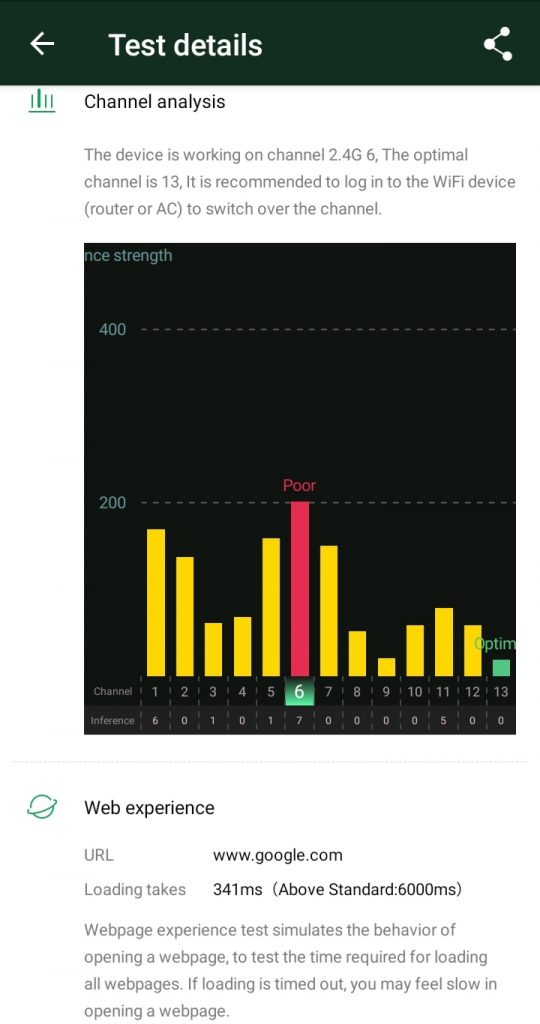The height and width of the screenshot is (1024, 540).
Task: Share the test details
Action: 498,44
